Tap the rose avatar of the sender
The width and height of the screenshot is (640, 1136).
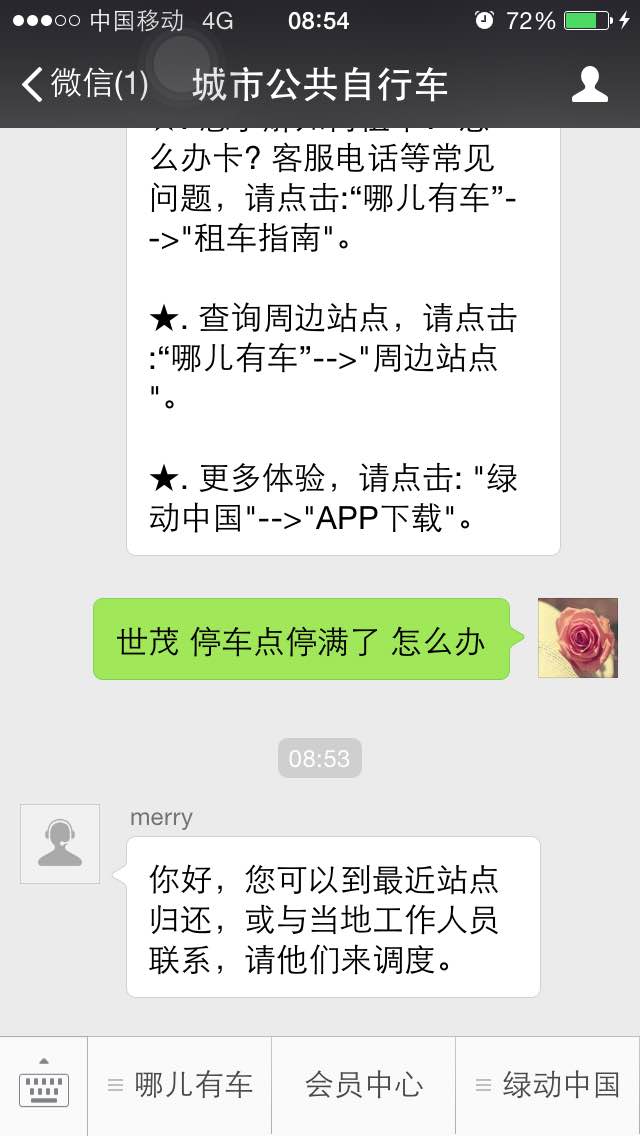[x=578, y=638]
